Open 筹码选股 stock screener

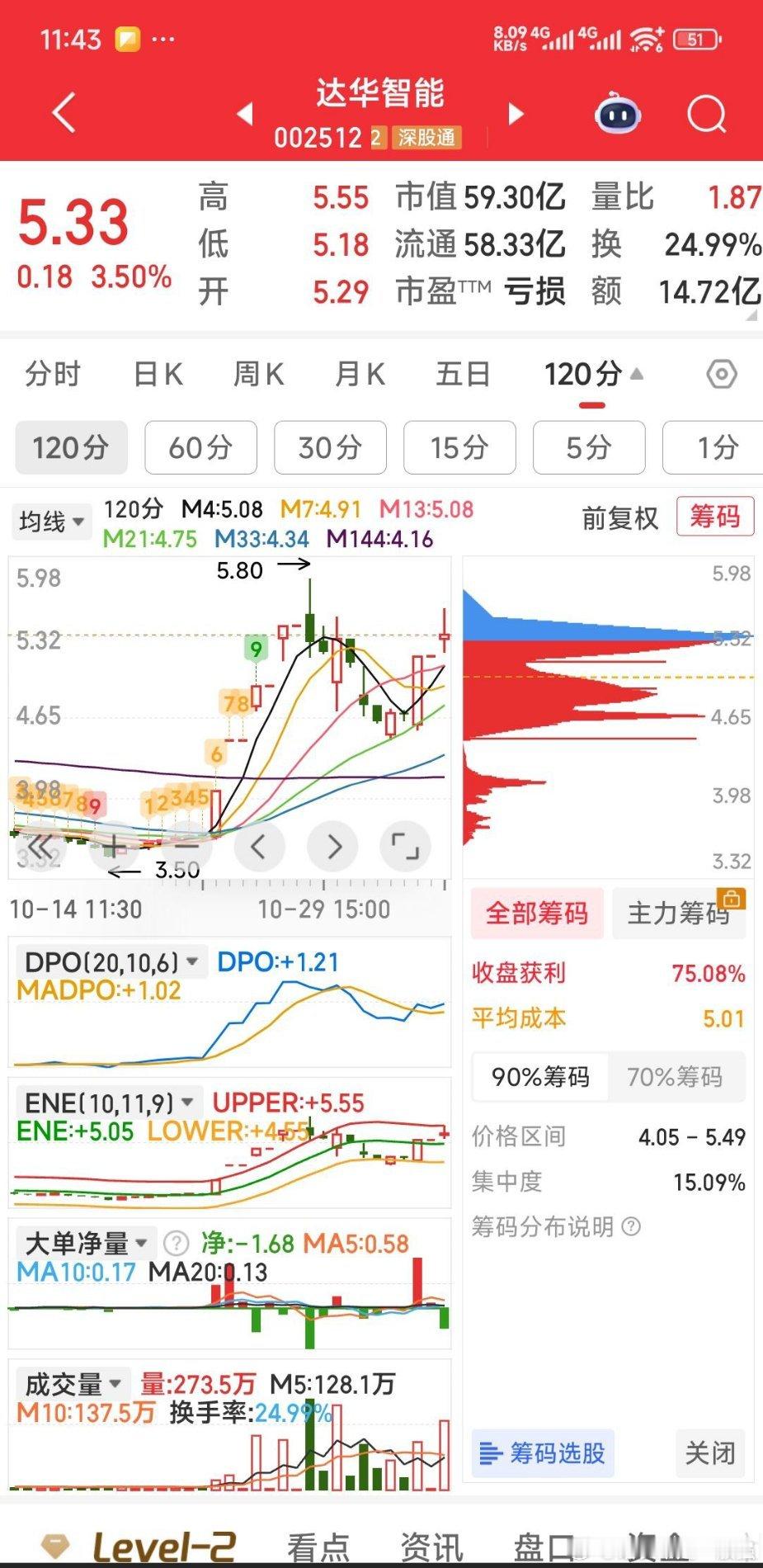coord(544,1453)
